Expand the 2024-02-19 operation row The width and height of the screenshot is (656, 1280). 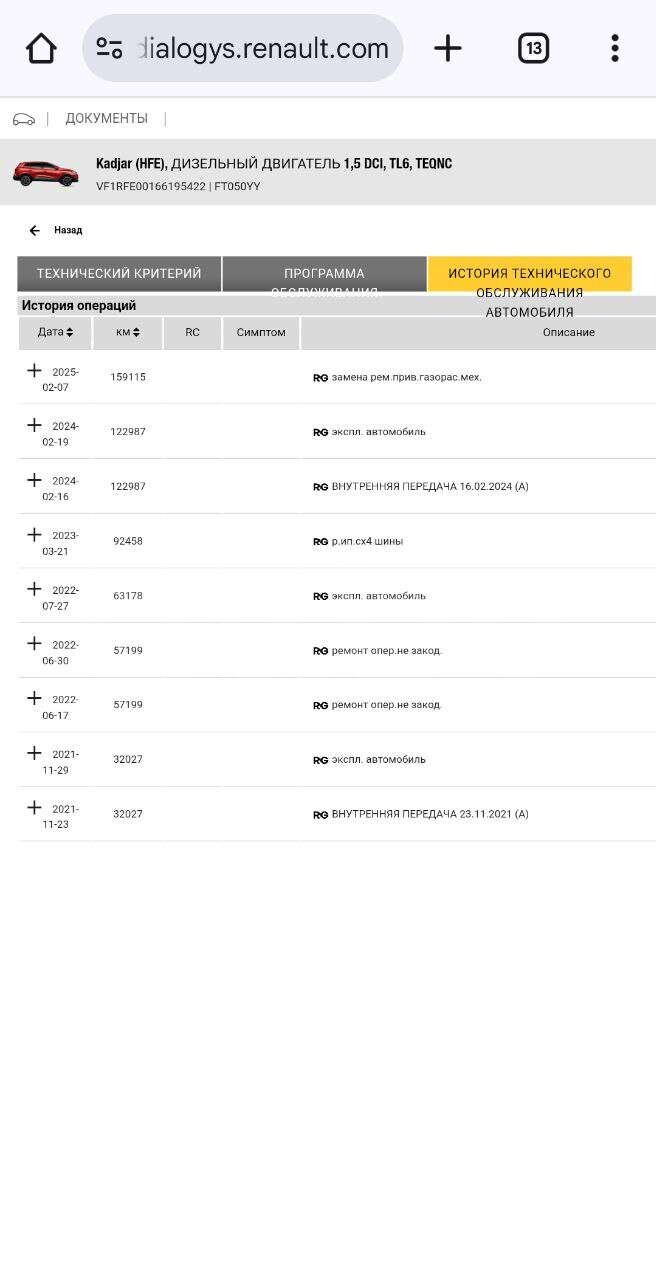tap(34, 425)
